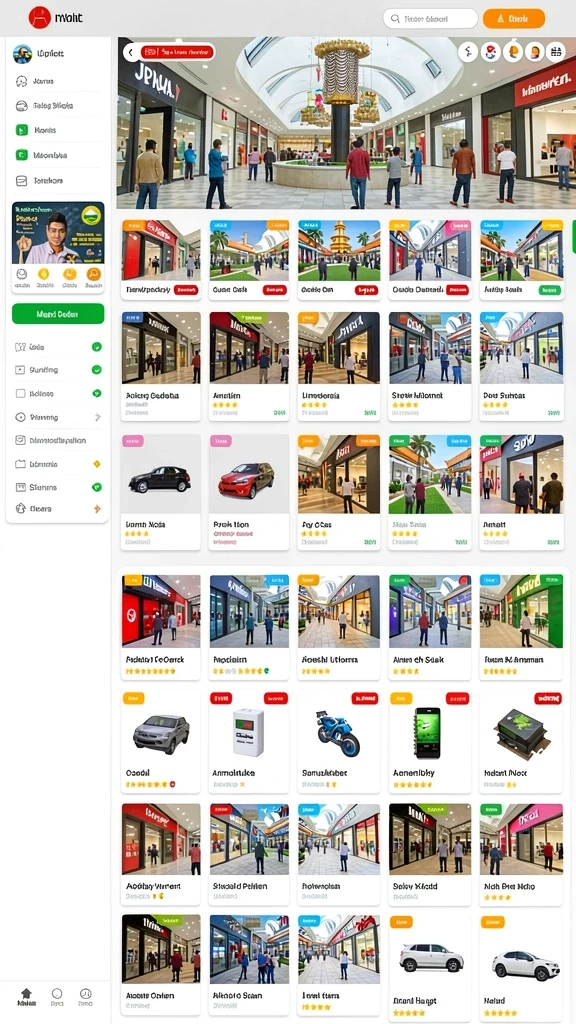The height and width of the screenshot is (1024, 576).
Task: Open the silver pickup car product card
Action: pyautogui.click(x=161, y=741)
